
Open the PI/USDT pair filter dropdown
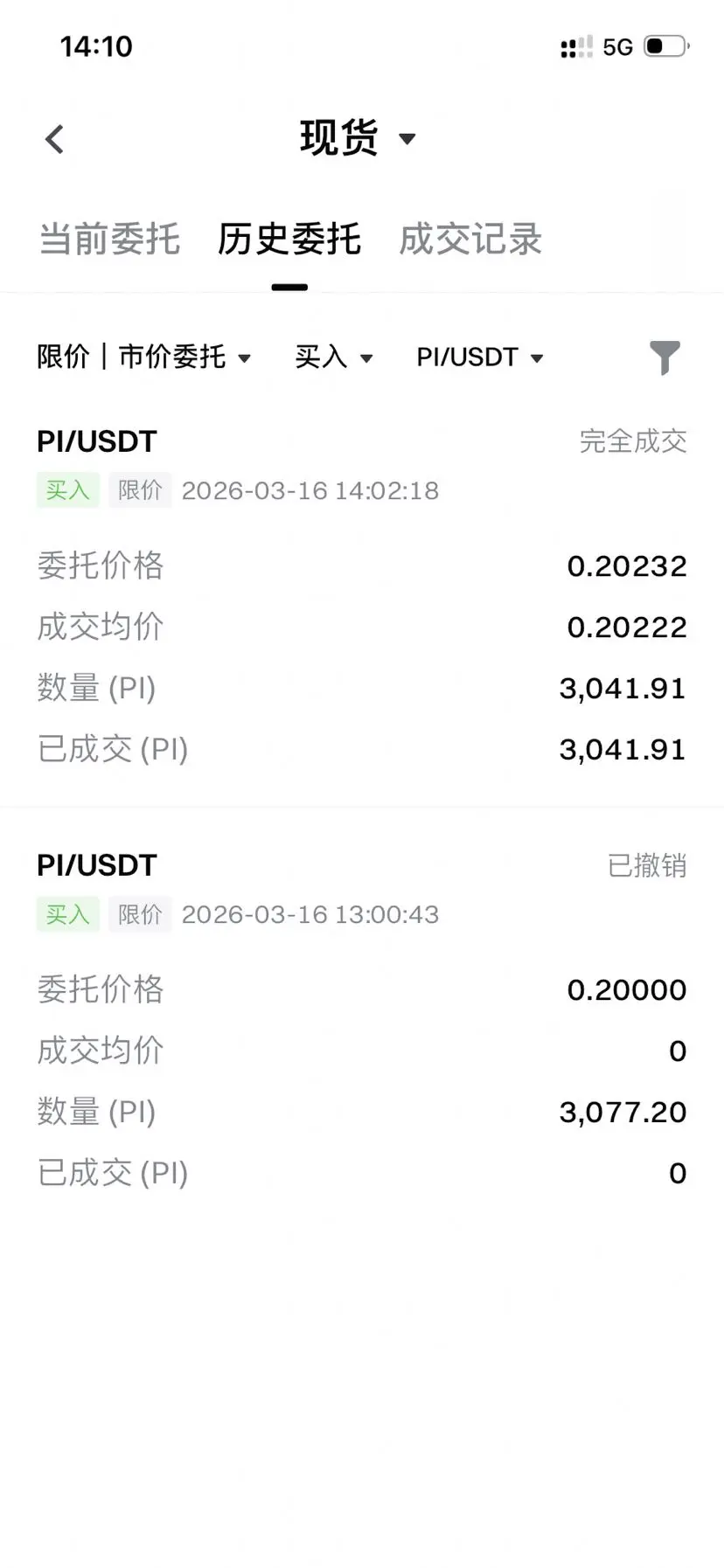[x=480, y=357]
